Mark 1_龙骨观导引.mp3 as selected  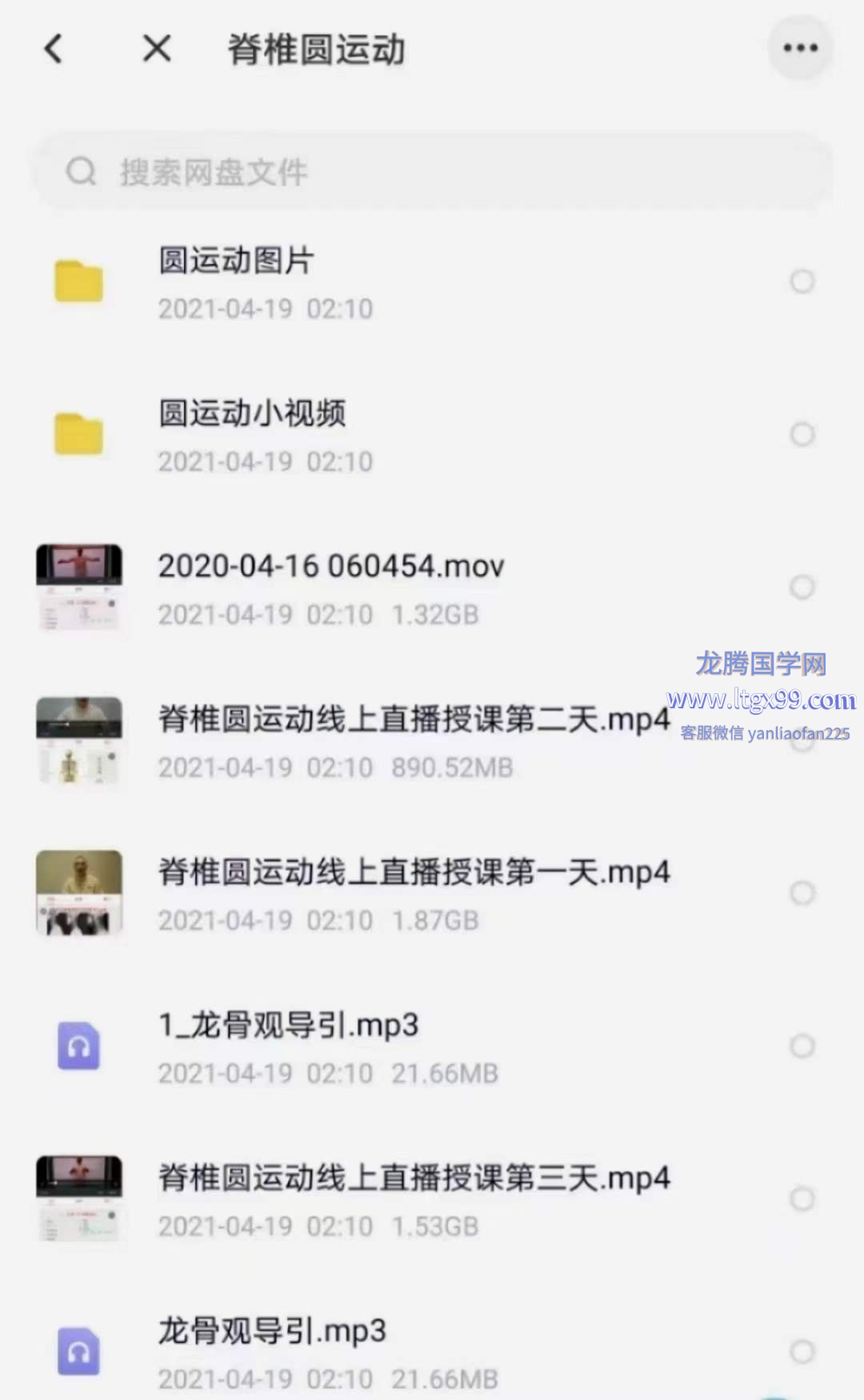click(x=802, y=1046)
